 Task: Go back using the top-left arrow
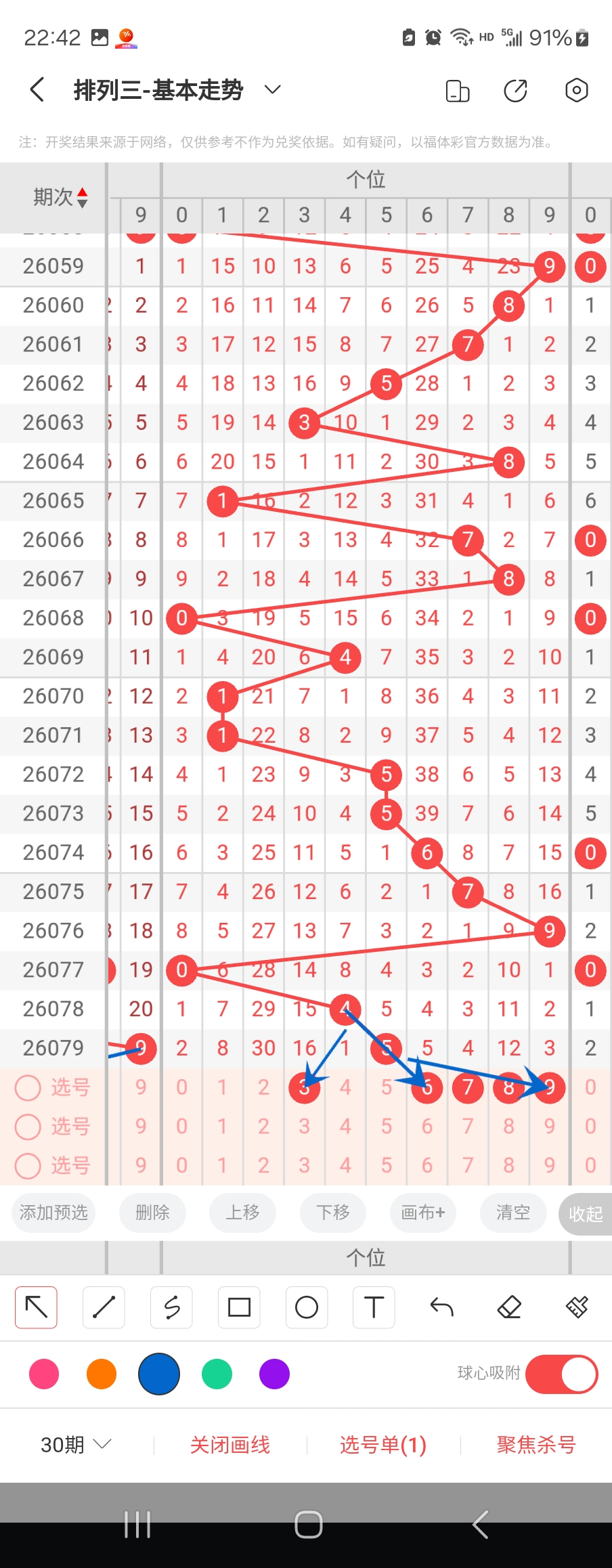click(x=37, y=90)
